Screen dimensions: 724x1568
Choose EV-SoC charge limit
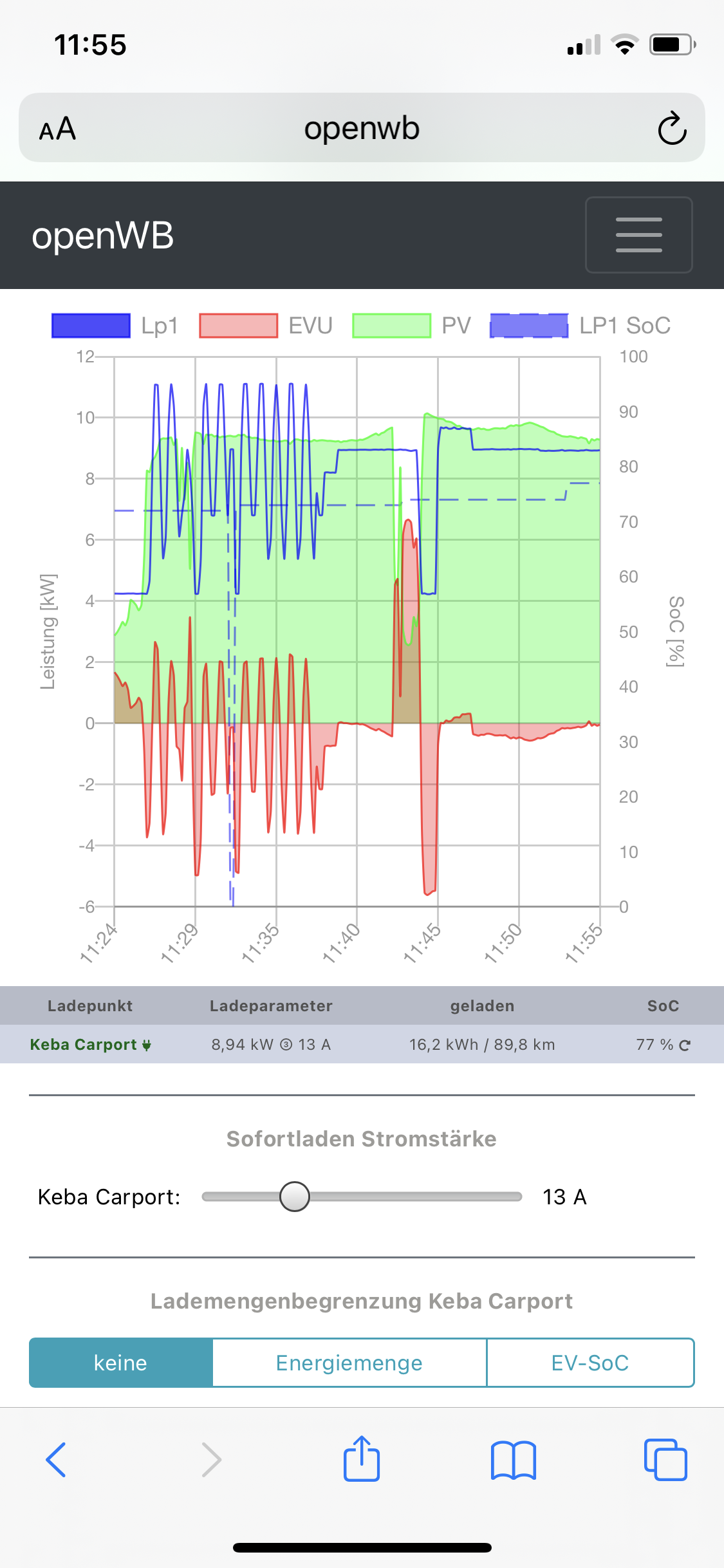589,1363
